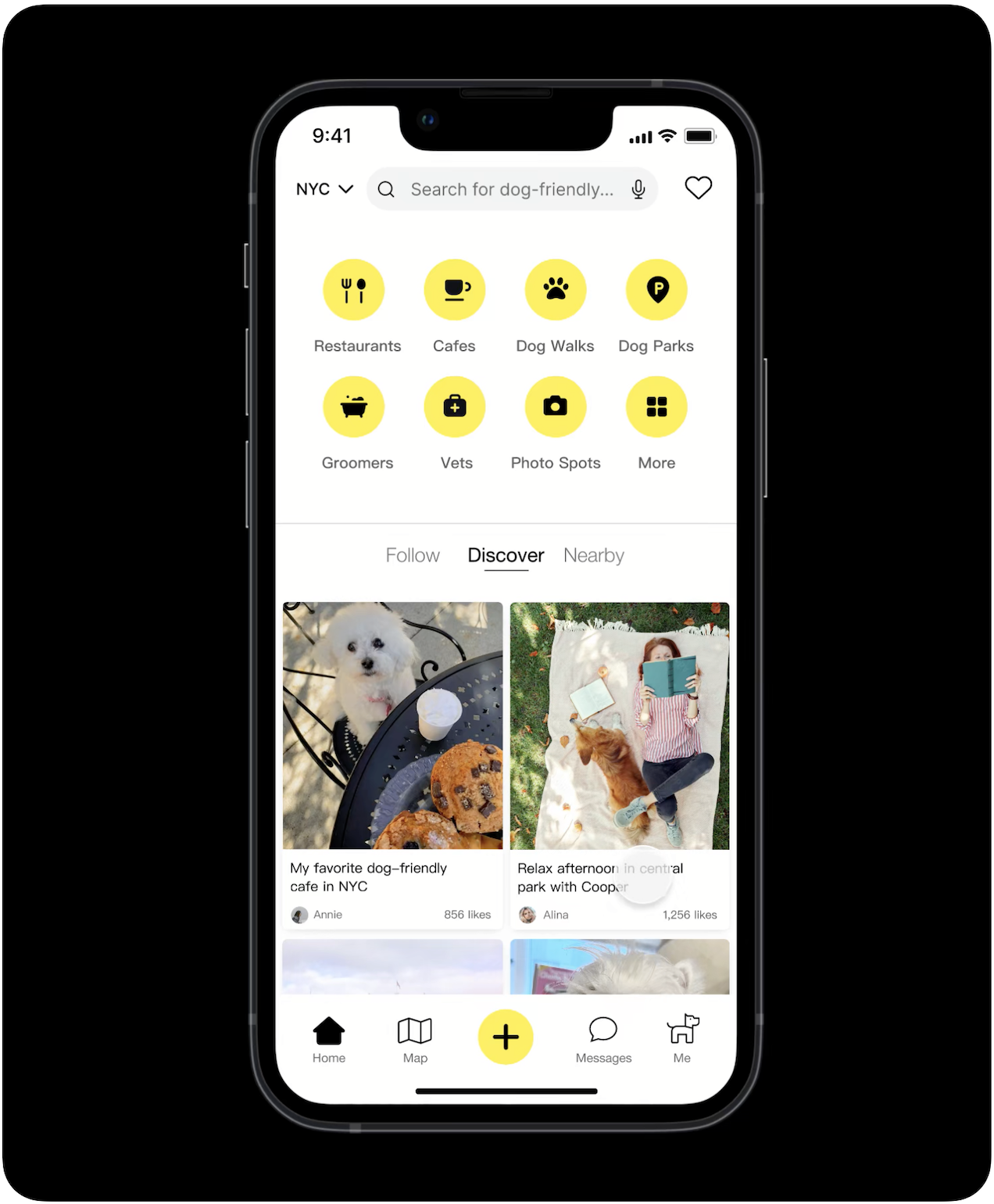The image size is (994, 1204).
Task: Open the Messages tab
Action: point(603,1039)
